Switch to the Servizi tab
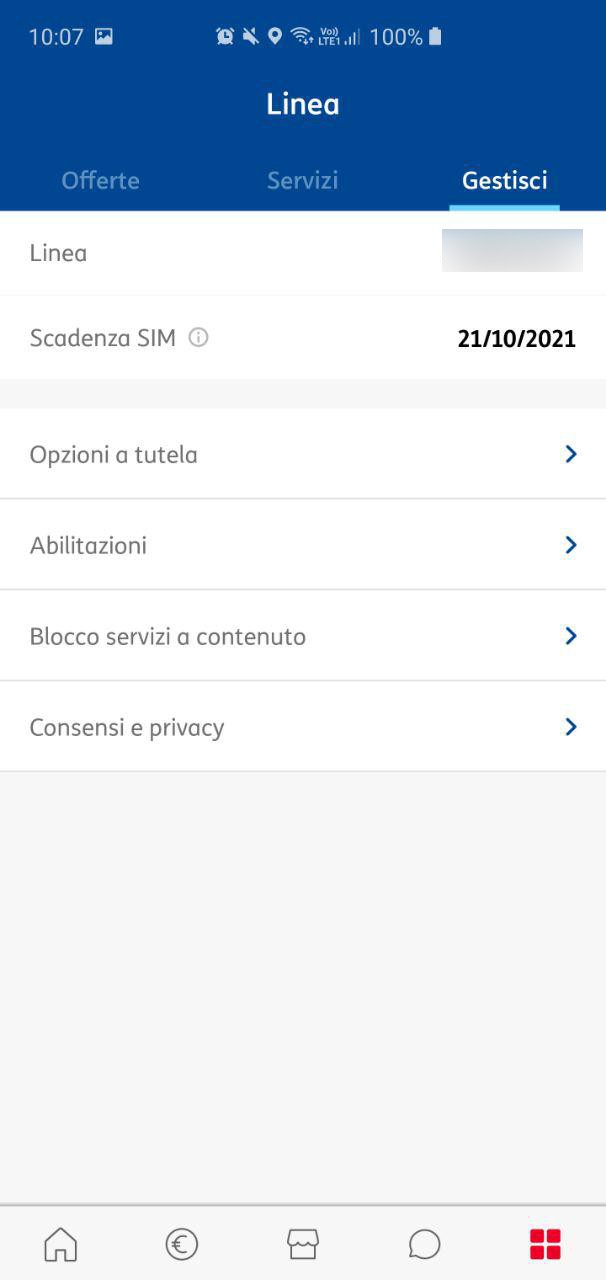This screenshot has width=606, height=1280. [302, 181]
